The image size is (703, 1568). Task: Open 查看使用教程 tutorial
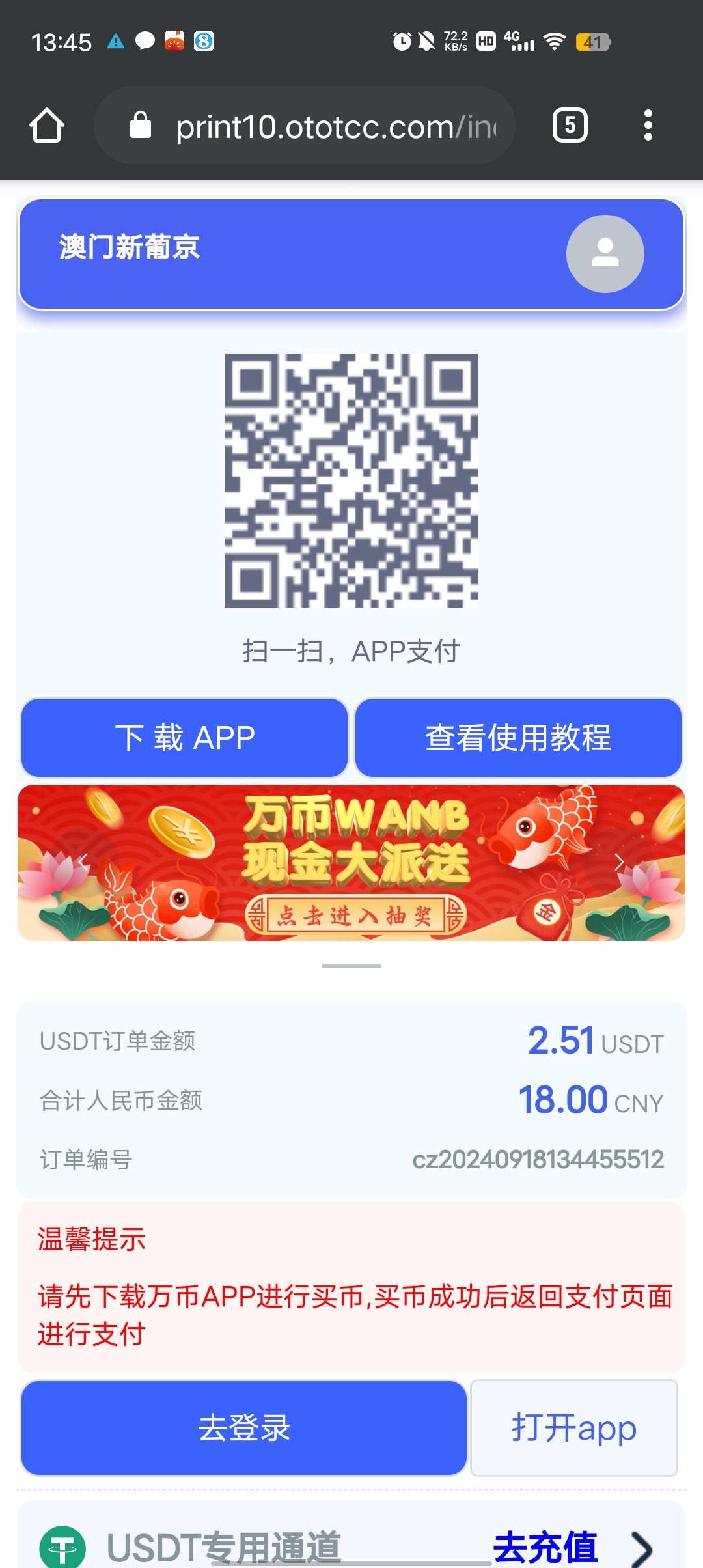[518, 738]
